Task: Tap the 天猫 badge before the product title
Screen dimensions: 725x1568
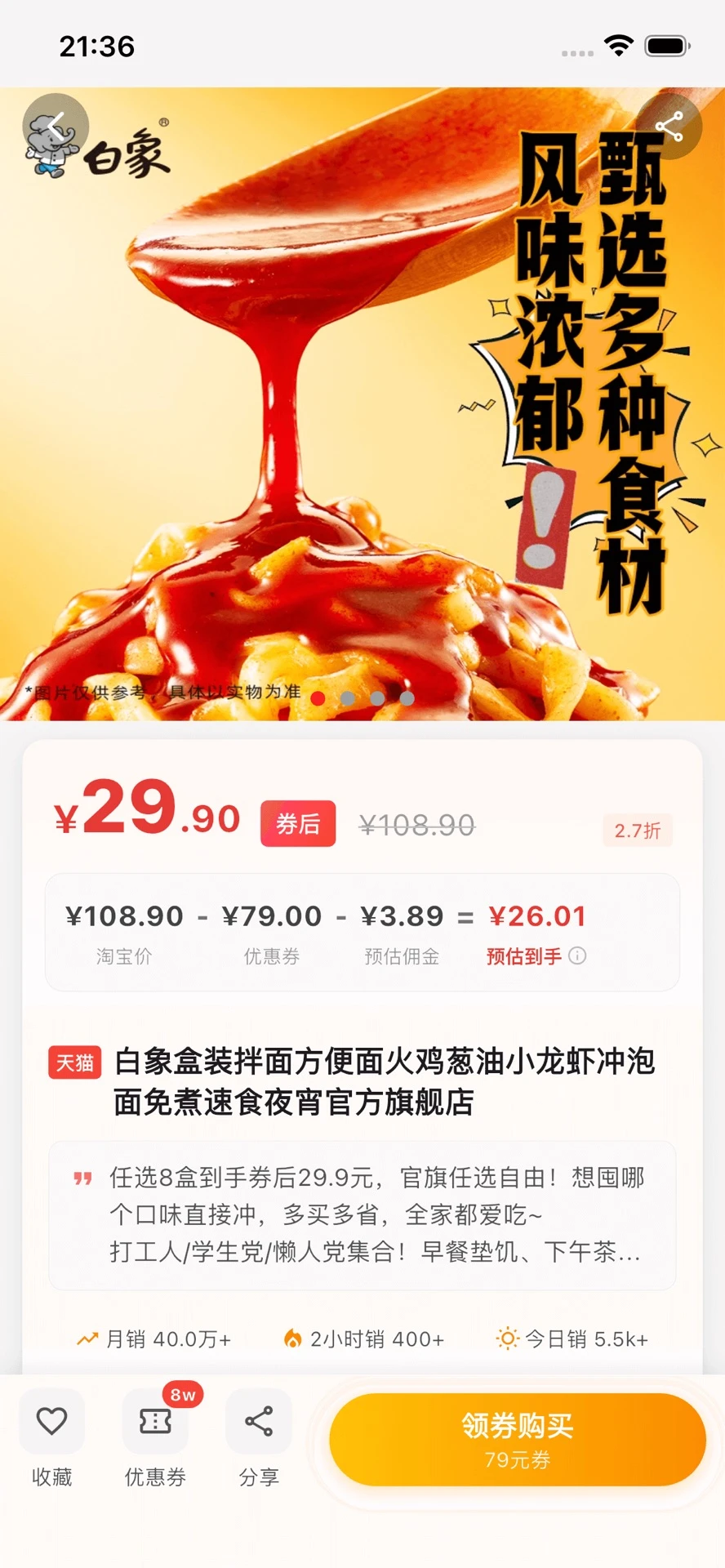Action: tap(74, 1064)
